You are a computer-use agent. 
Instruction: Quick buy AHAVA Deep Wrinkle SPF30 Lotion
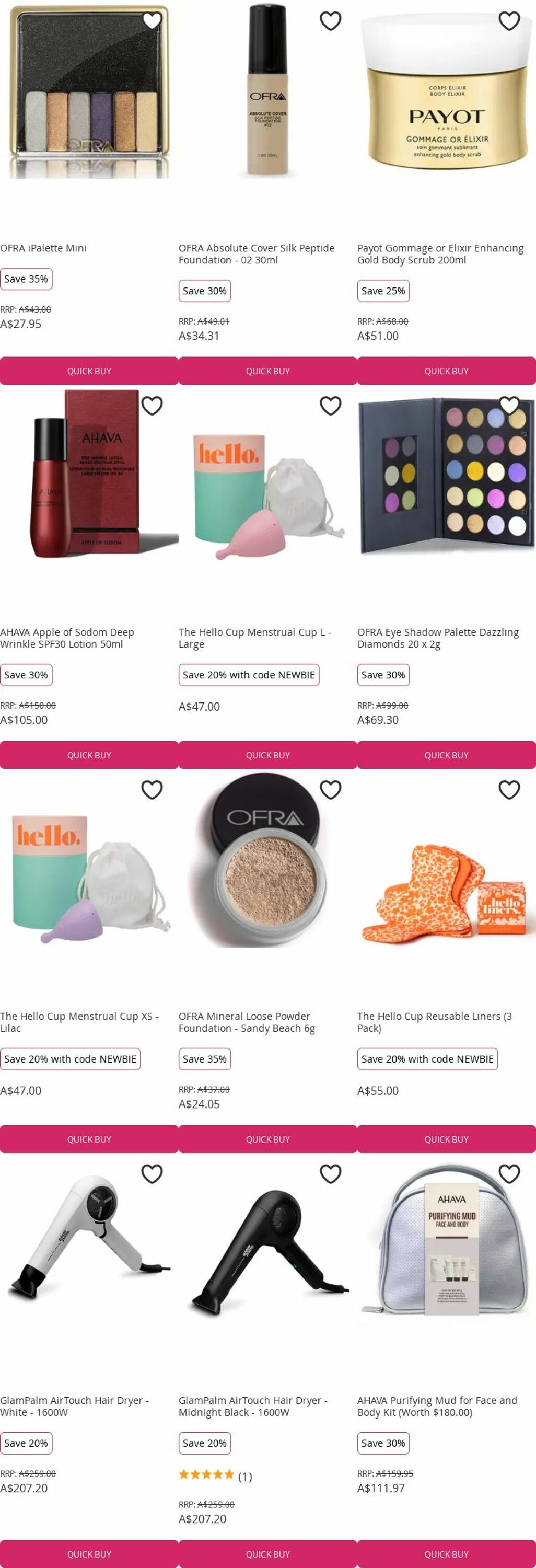[x=89, y=755]
